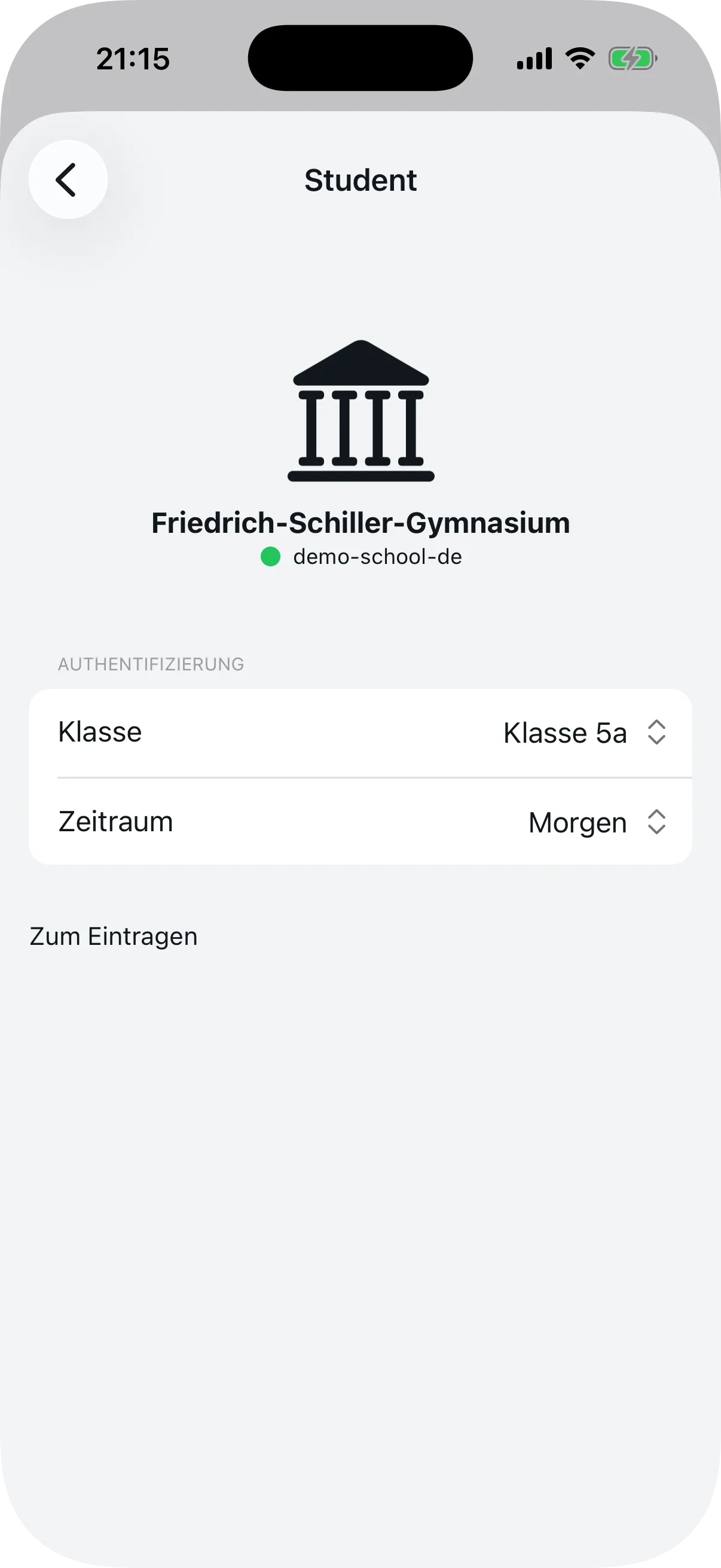This screenshot has height=1568, width=721.
Task: Tap the demo-school-de label
Action: (x=377, y=556)
